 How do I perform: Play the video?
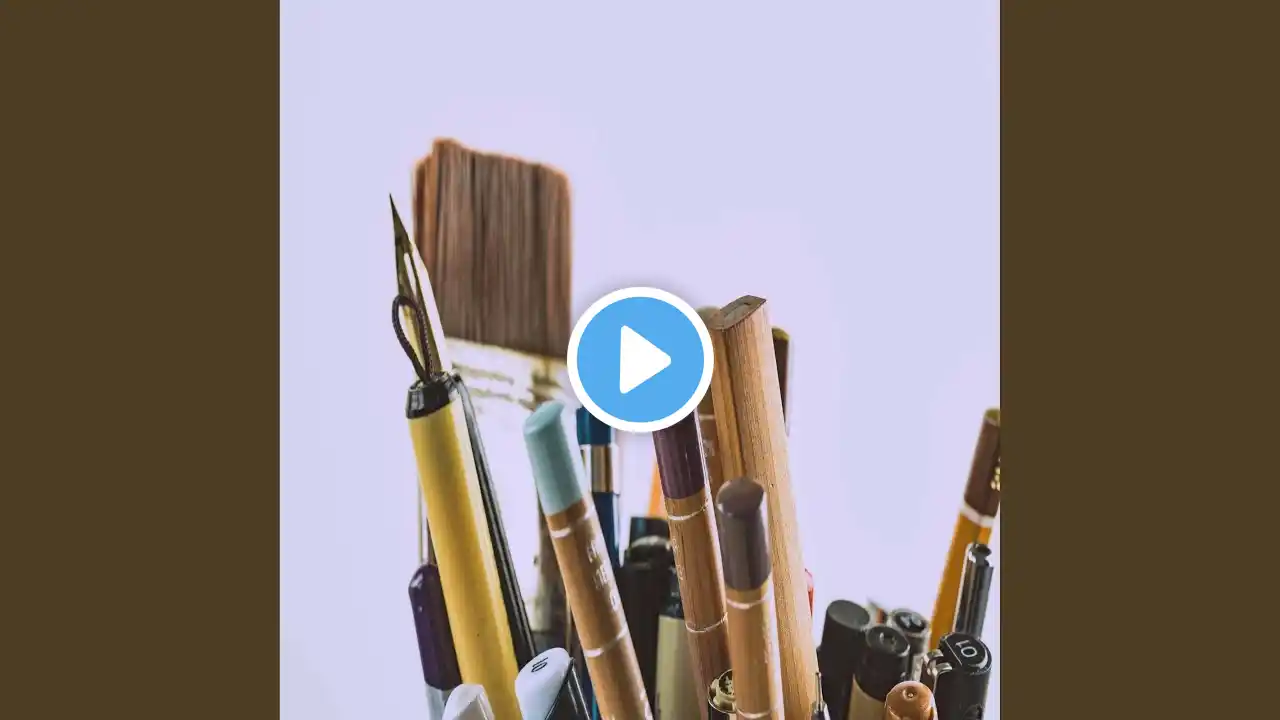(640, 359)
